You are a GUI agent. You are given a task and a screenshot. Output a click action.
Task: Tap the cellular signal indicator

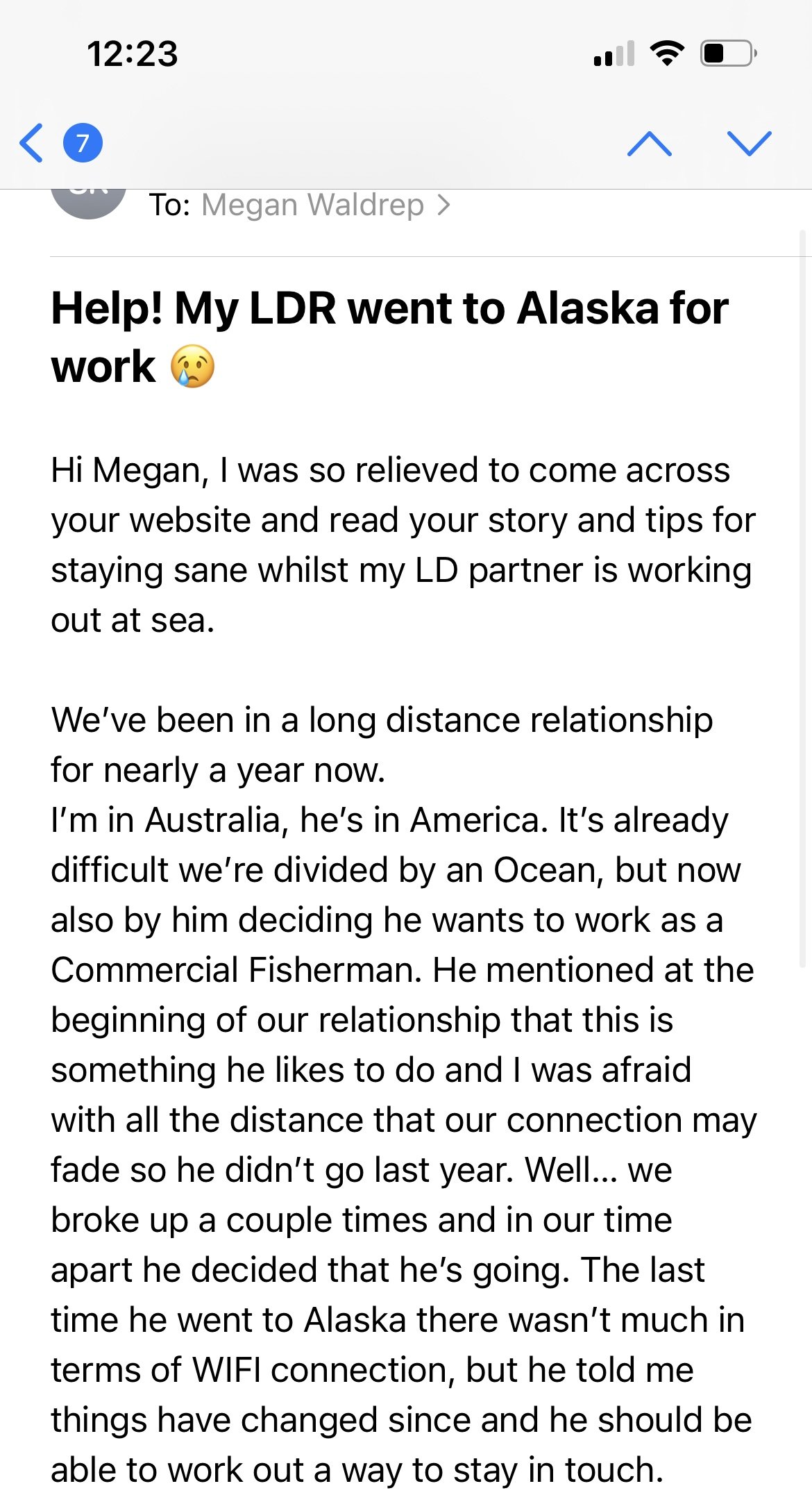click(614, 52)
